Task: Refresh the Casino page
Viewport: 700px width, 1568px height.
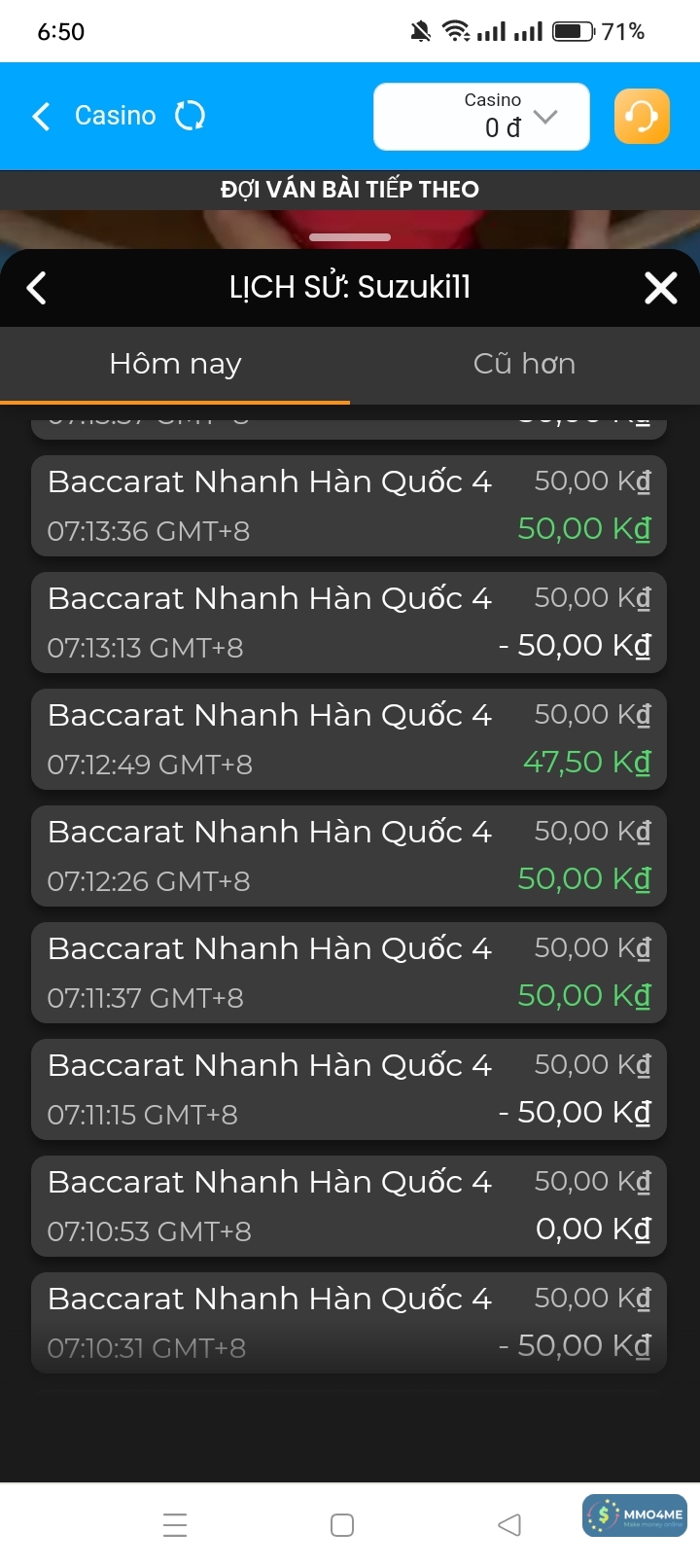Action: [190, 117]
